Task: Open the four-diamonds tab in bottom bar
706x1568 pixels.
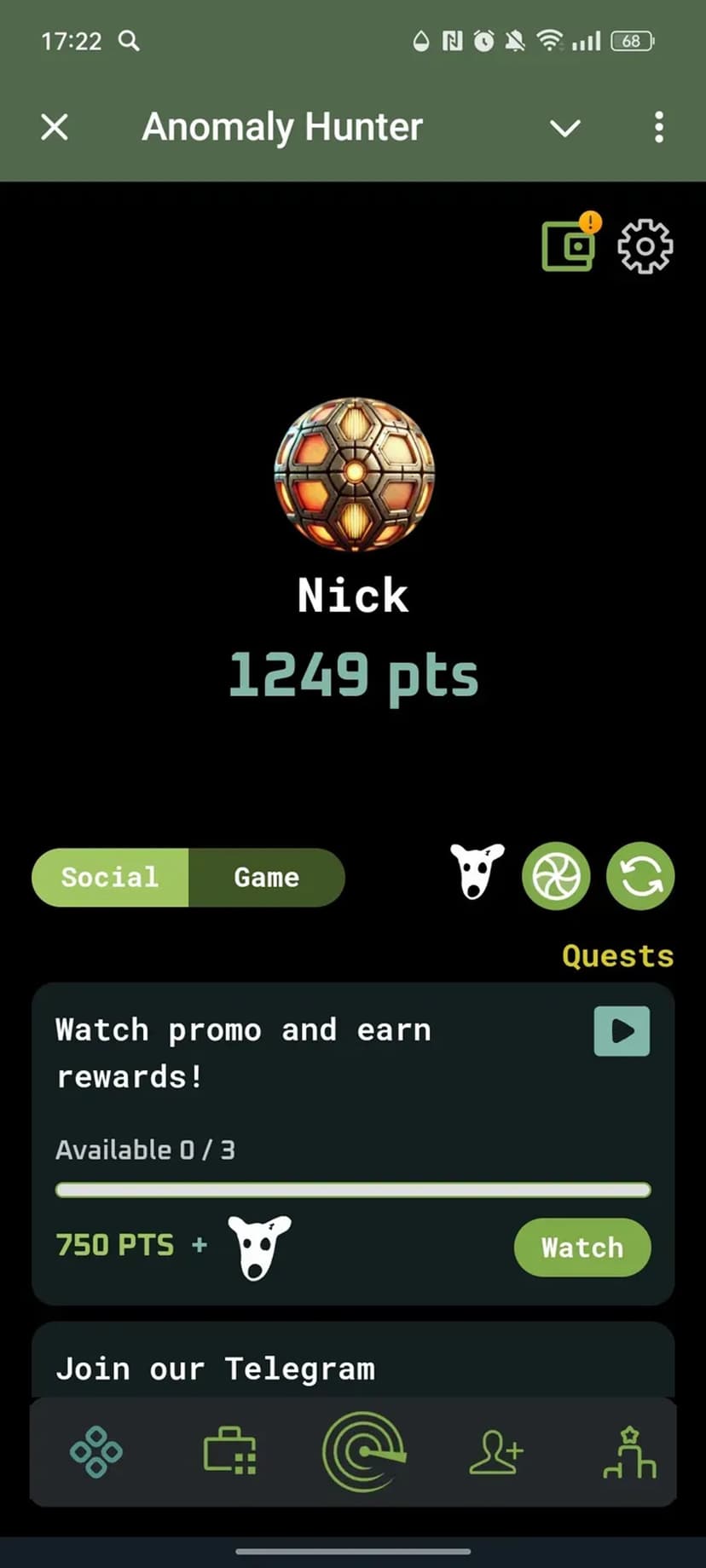Action: point(95,1451)
